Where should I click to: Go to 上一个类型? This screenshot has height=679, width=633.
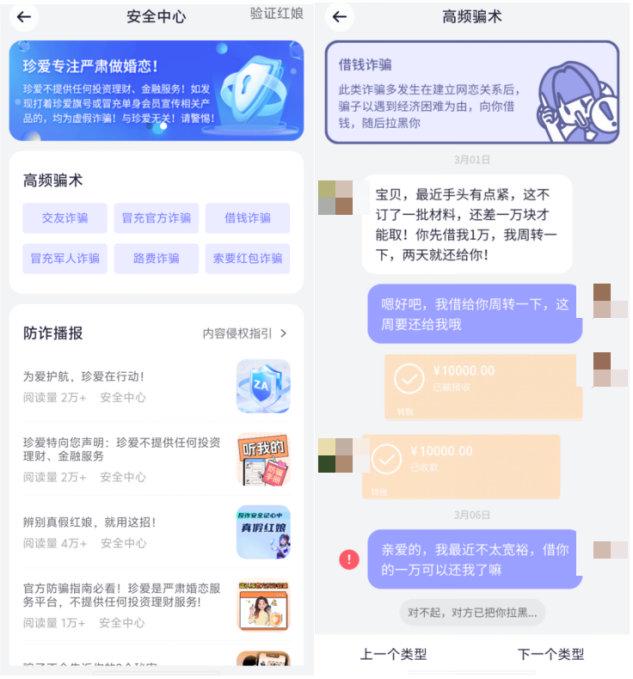click(x=393, y=655)
